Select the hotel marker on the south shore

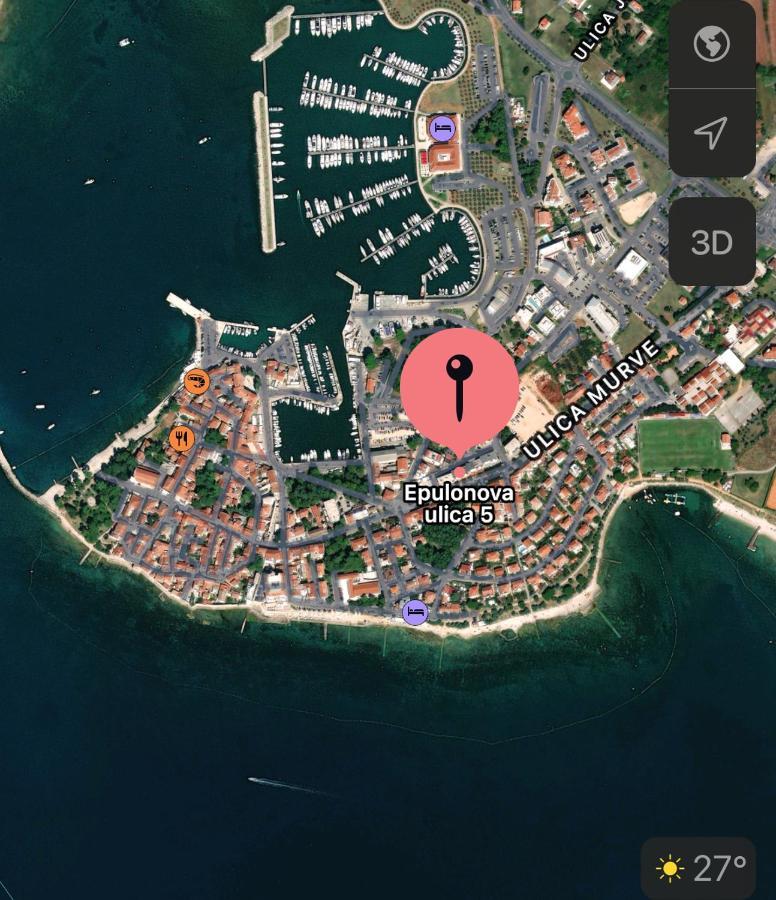[x=415, y=611]
